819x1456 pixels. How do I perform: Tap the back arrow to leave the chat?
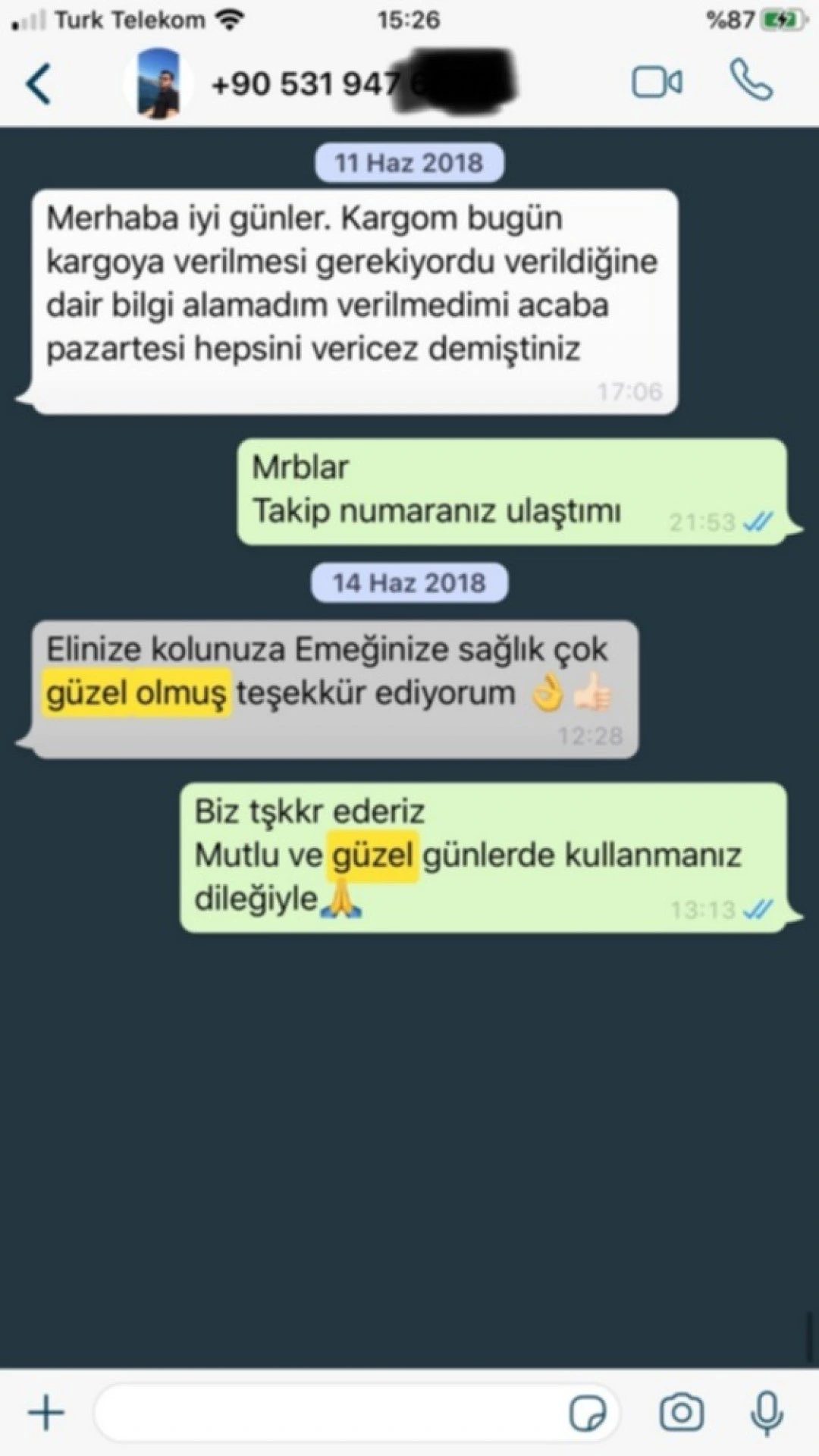point(36,83)
